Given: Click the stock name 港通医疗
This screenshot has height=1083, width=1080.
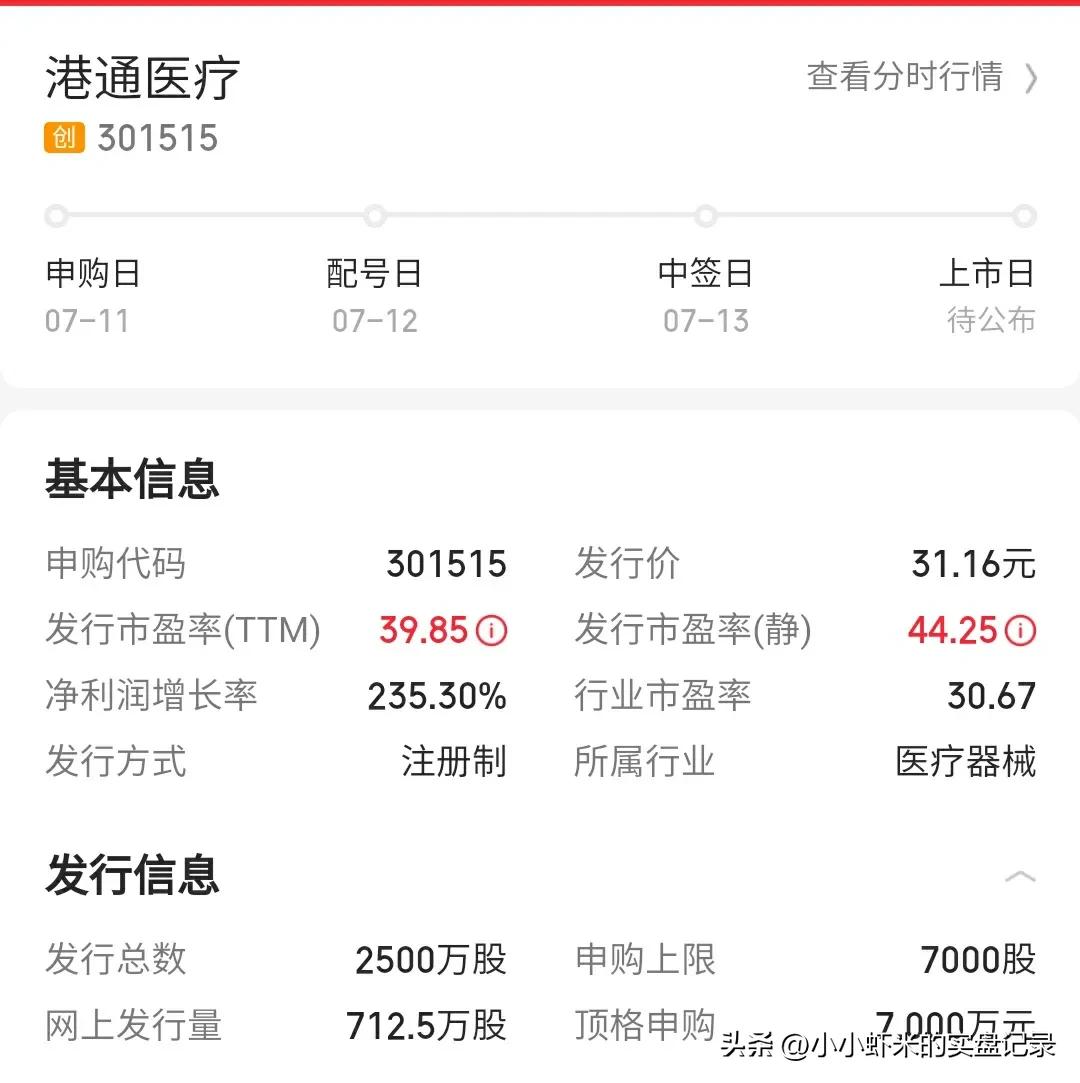Looking at the screenshot, I should [x=138, y=75].
